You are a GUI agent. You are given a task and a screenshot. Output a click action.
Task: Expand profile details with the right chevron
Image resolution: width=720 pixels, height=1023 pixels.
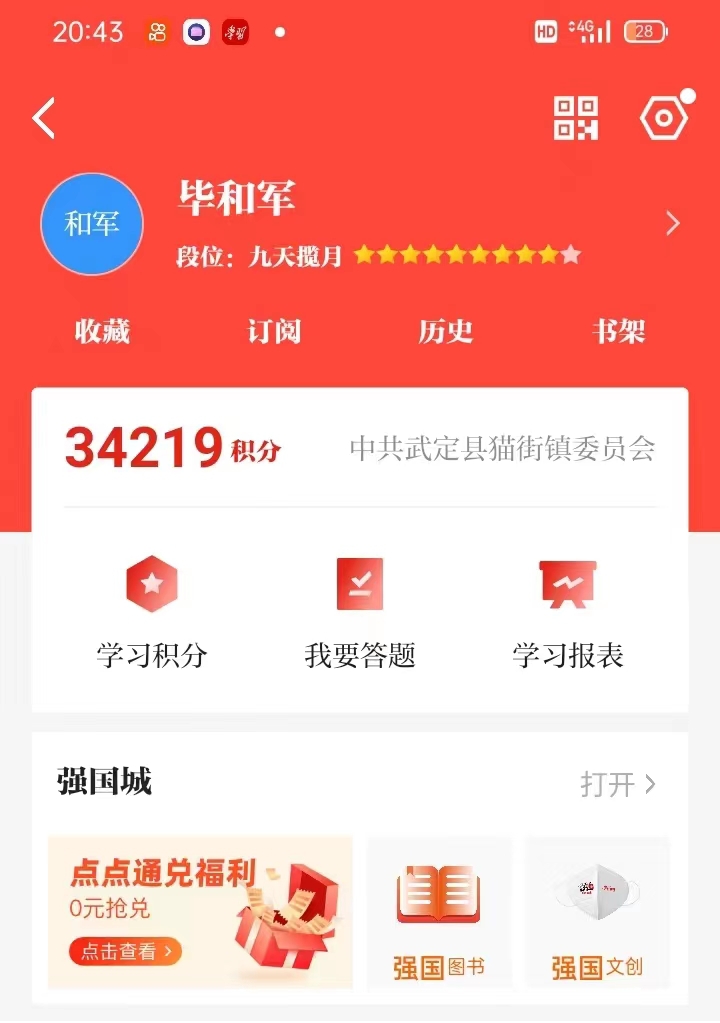tap(673, 224)
